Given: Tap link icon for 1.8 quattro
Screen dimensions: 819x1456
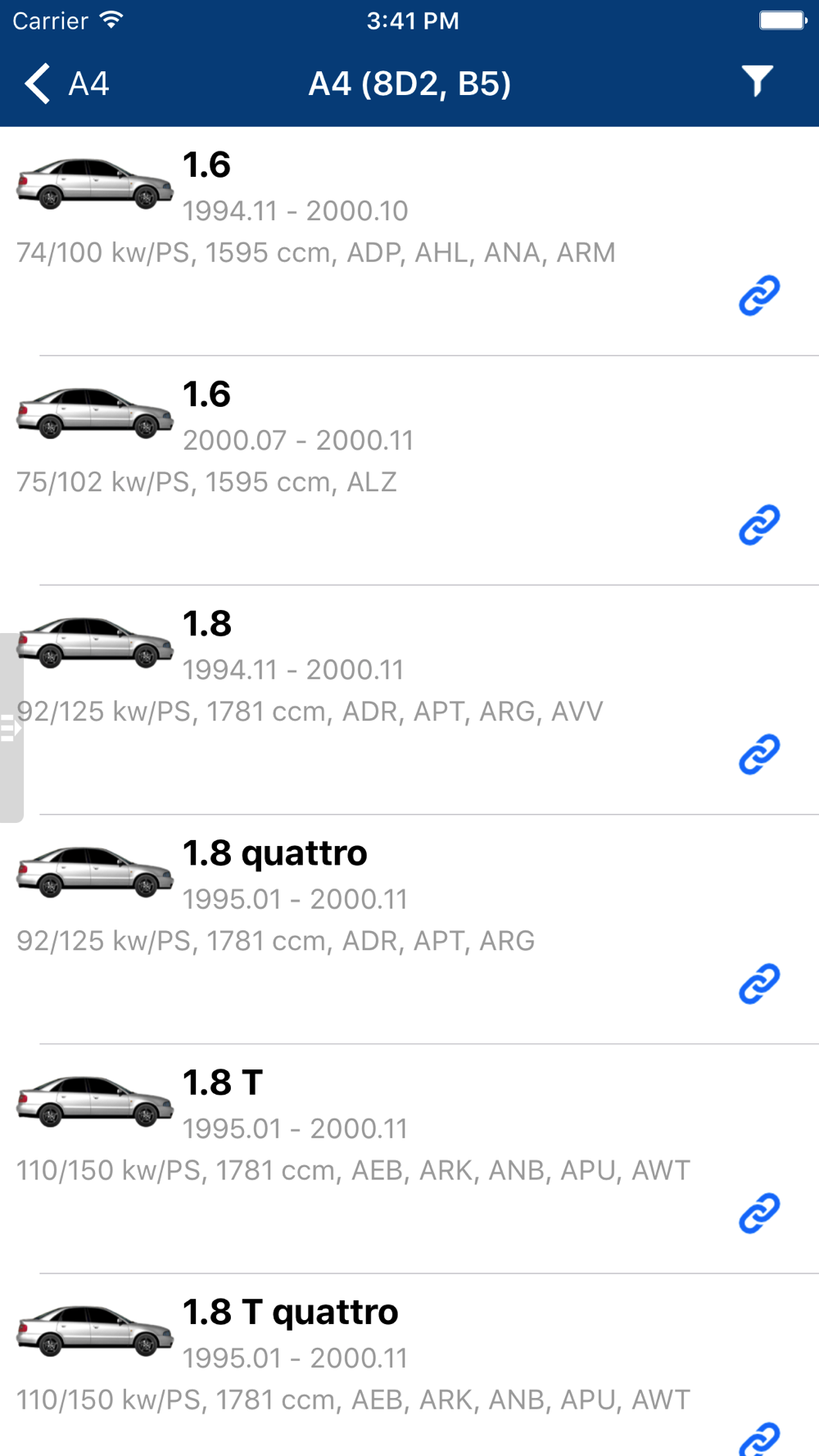Looking at the screenshot, I should coord(759,983).
